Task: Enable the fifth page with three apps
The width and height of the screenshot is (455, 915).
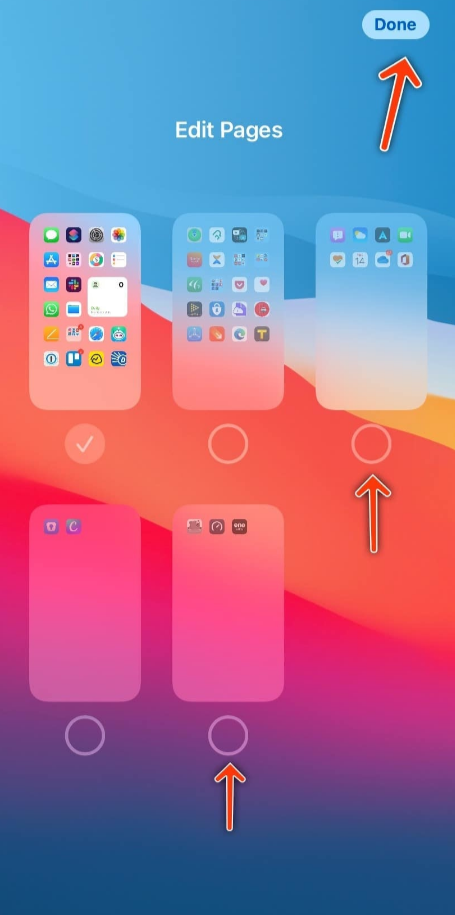Action: pyautogui.click(x=228, y=735)
